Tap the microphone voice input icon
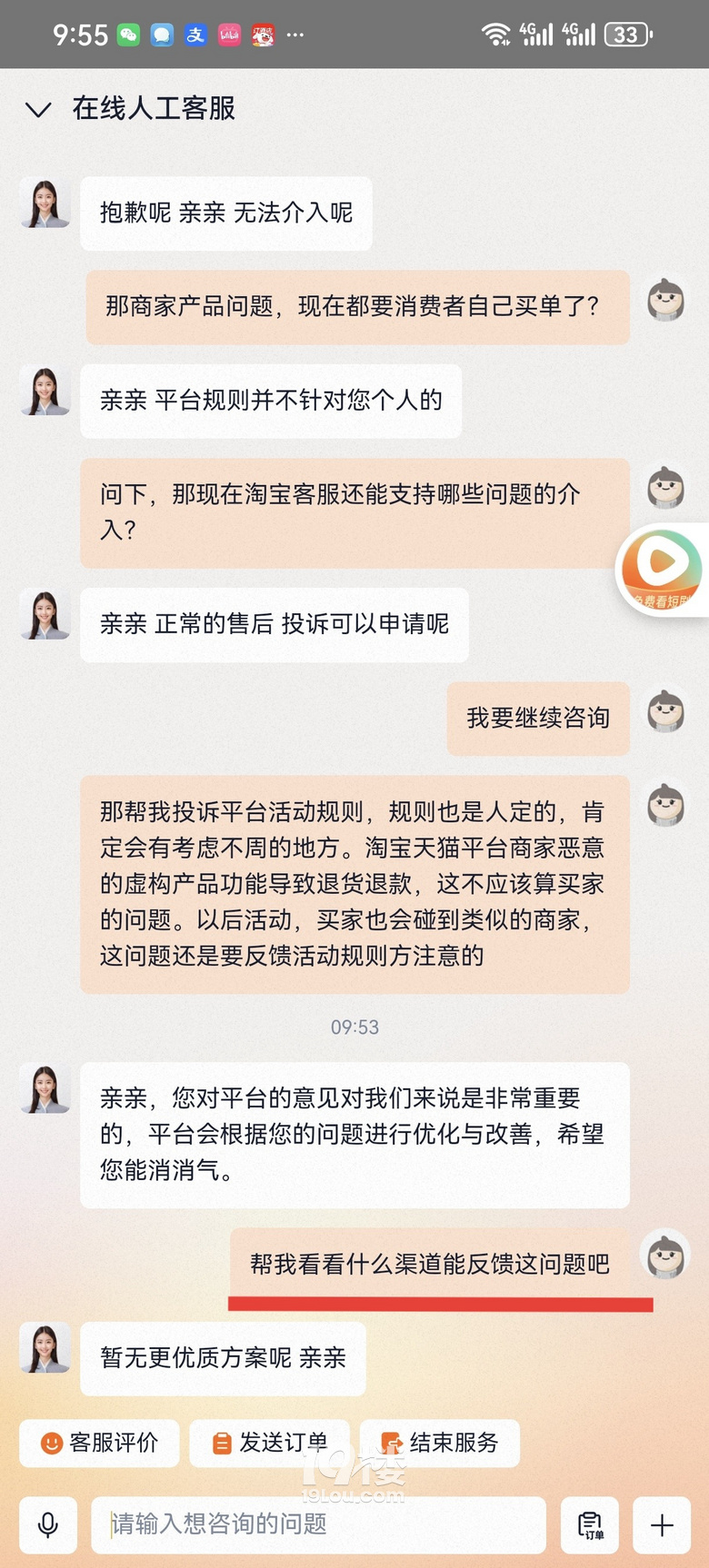 48,1524
